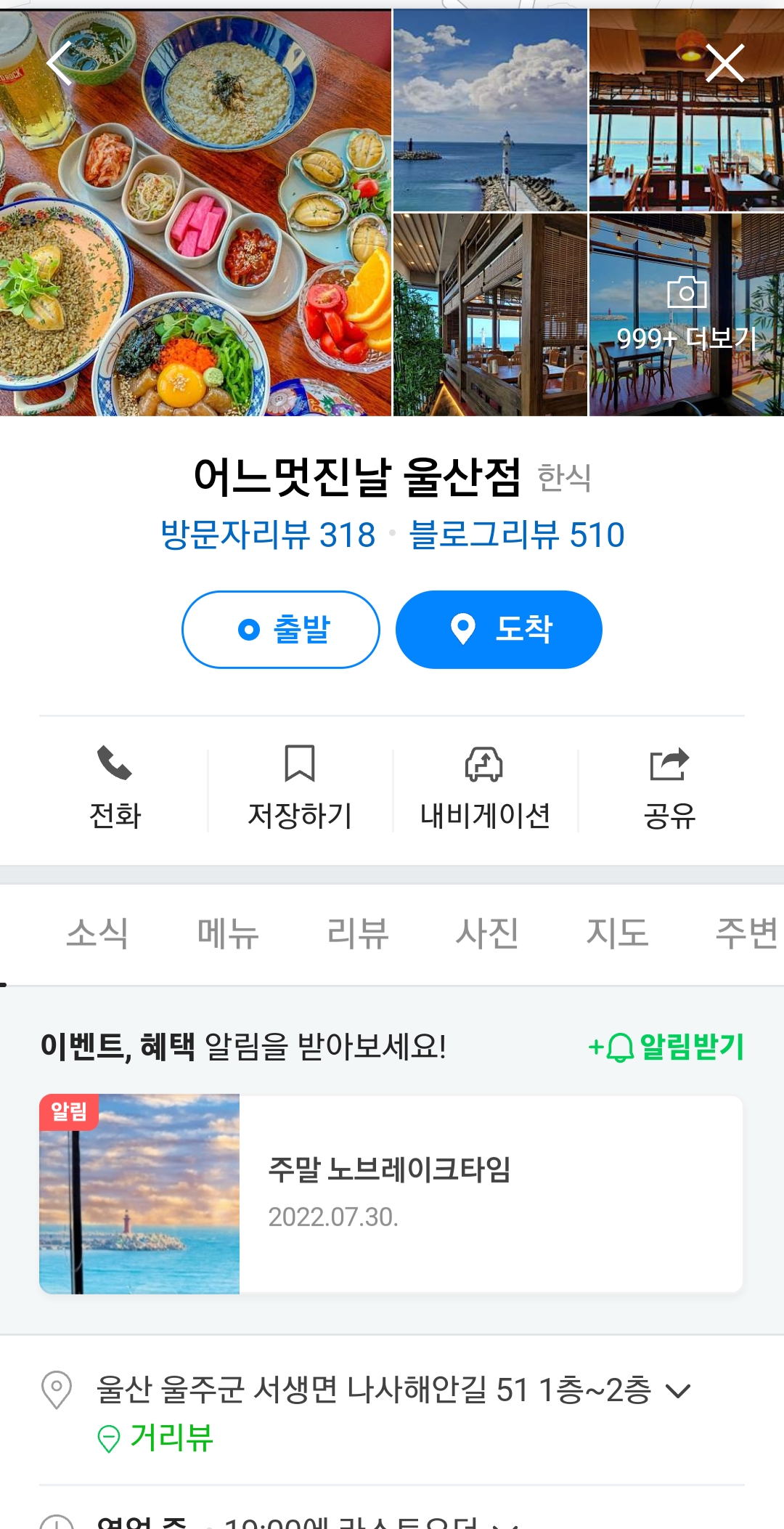The width and height of the screenshot is (784, 1529).
Task: Call the restaurant via 전화
Action: tap(115, 789)
